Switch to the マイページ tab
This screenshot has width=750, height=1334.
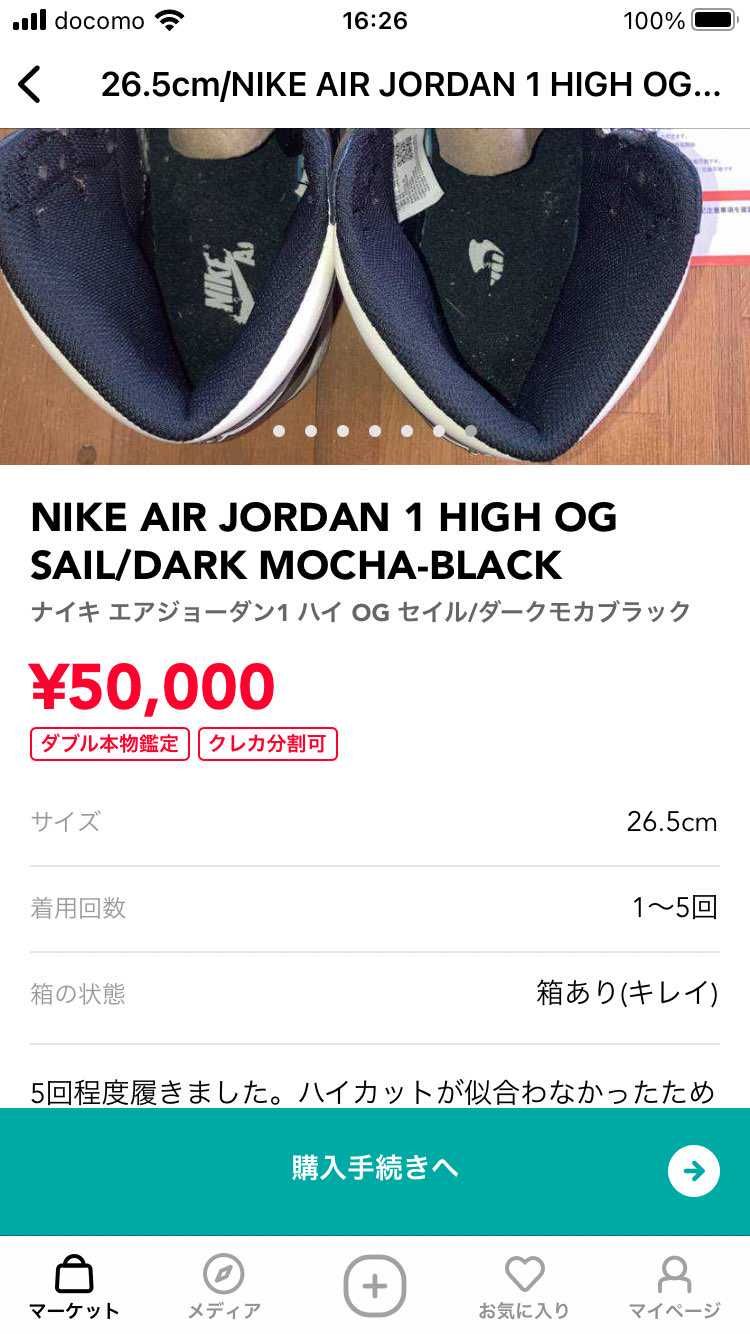pos(675,1284)
